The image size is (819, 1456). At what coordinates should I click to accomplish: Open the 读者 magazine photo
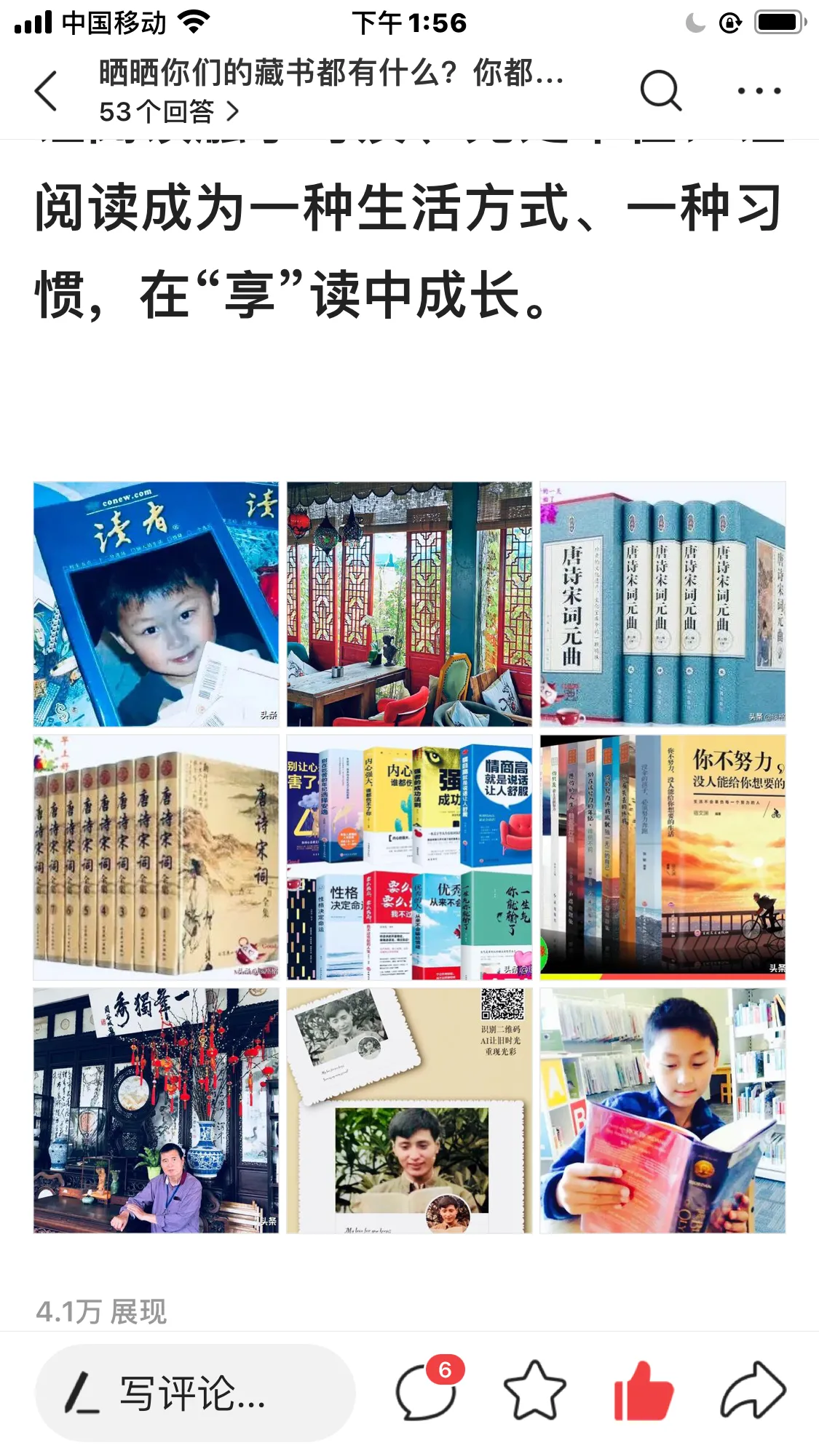pyautogui.click(x=156, y=604)
